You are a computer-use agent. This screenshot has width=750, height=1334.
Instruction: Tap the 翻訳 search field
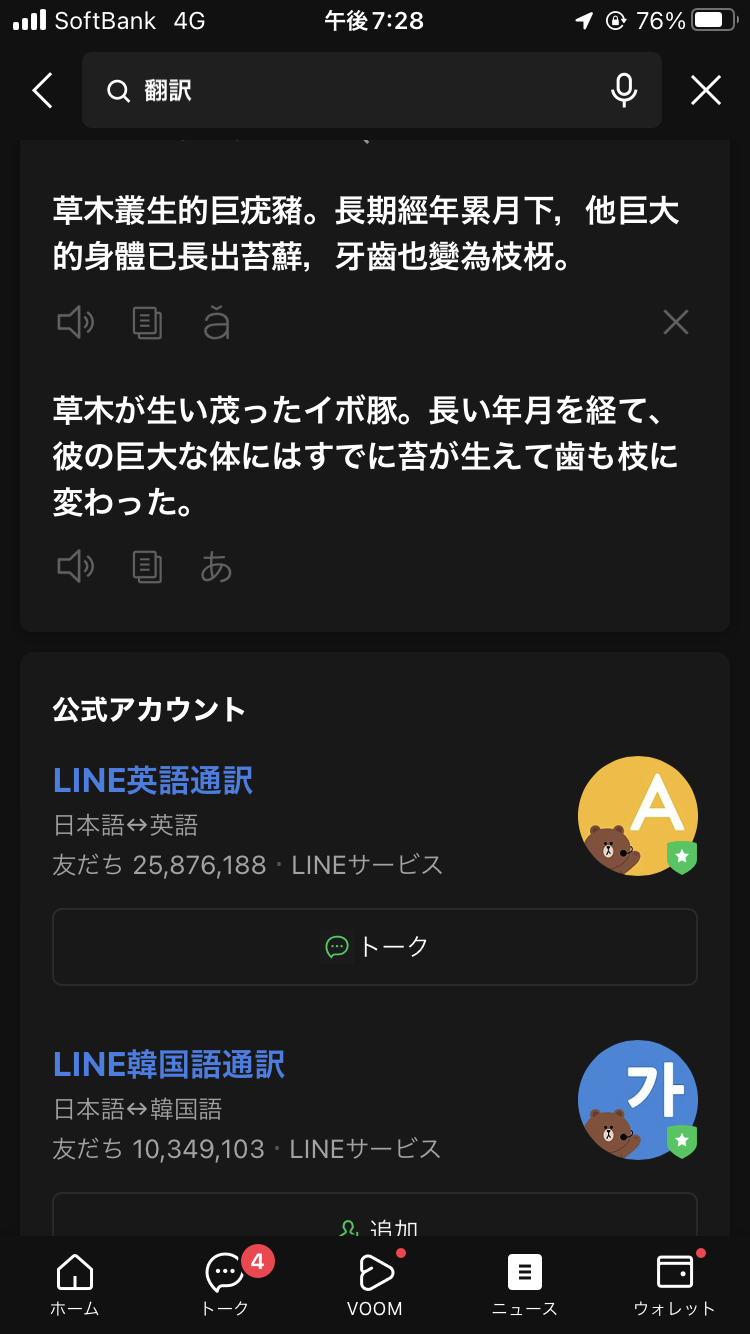coord(350,91)
